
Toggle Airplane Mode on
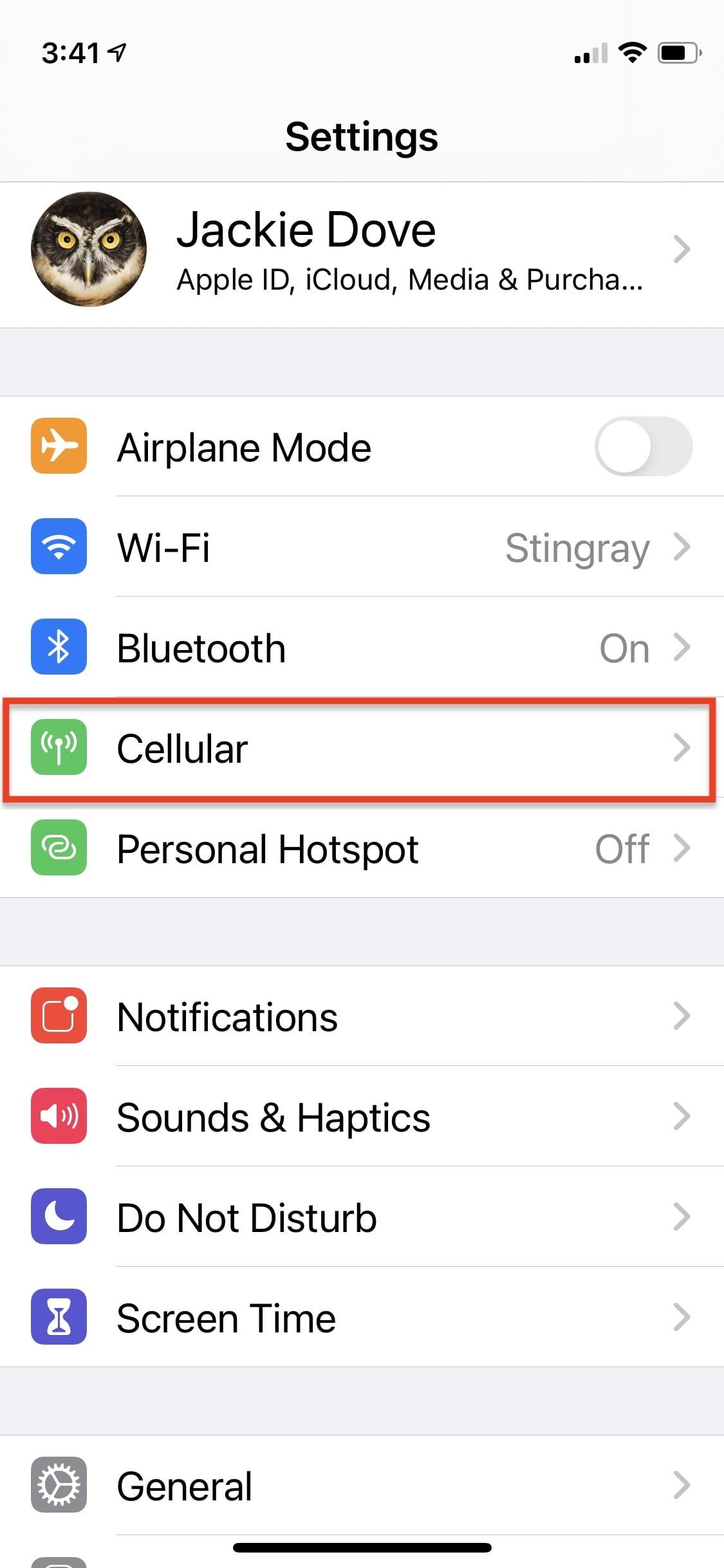[x=642, y=447]
